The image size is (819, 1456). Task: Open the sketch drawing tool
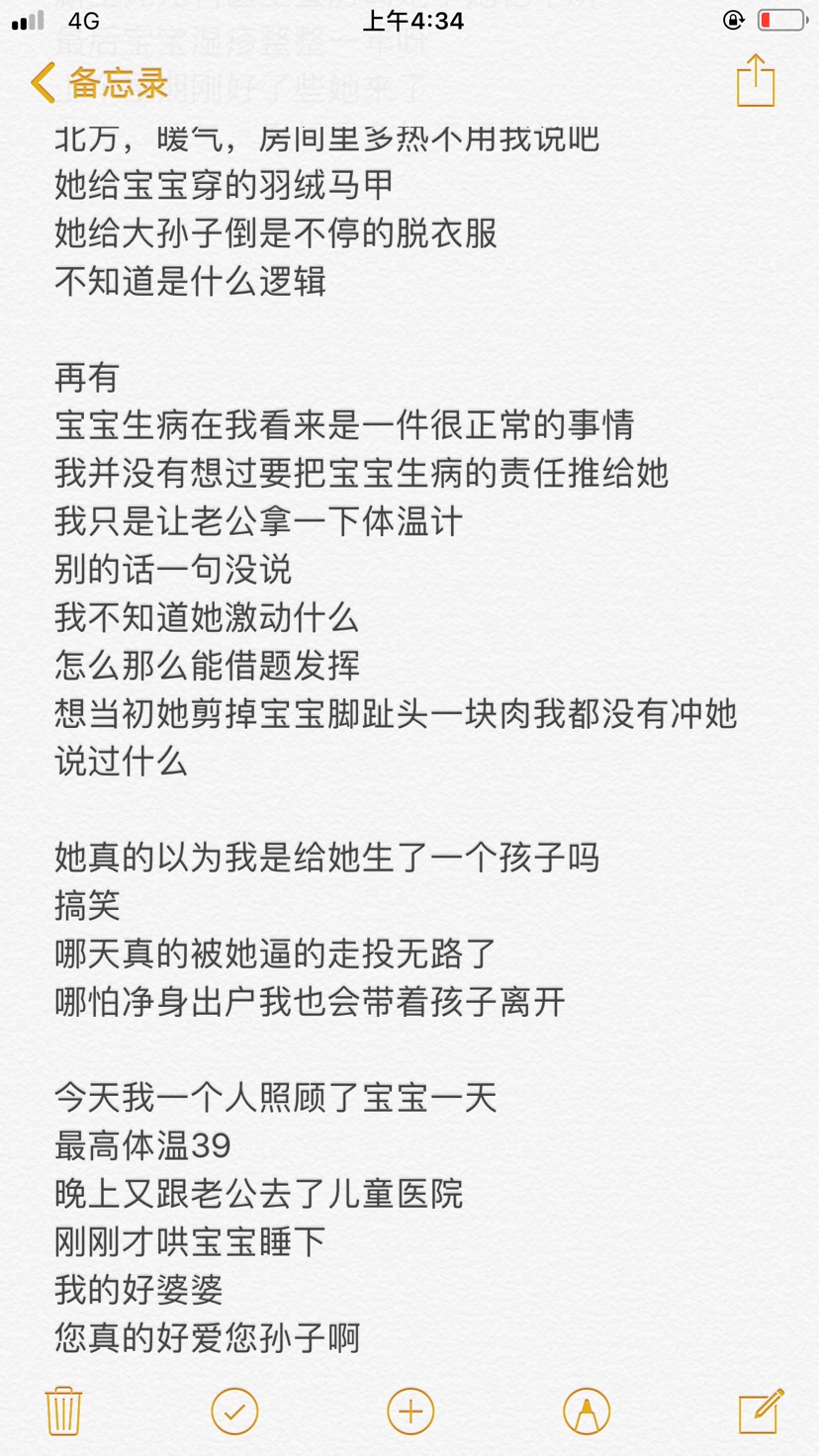click(x=587, y=1411)
